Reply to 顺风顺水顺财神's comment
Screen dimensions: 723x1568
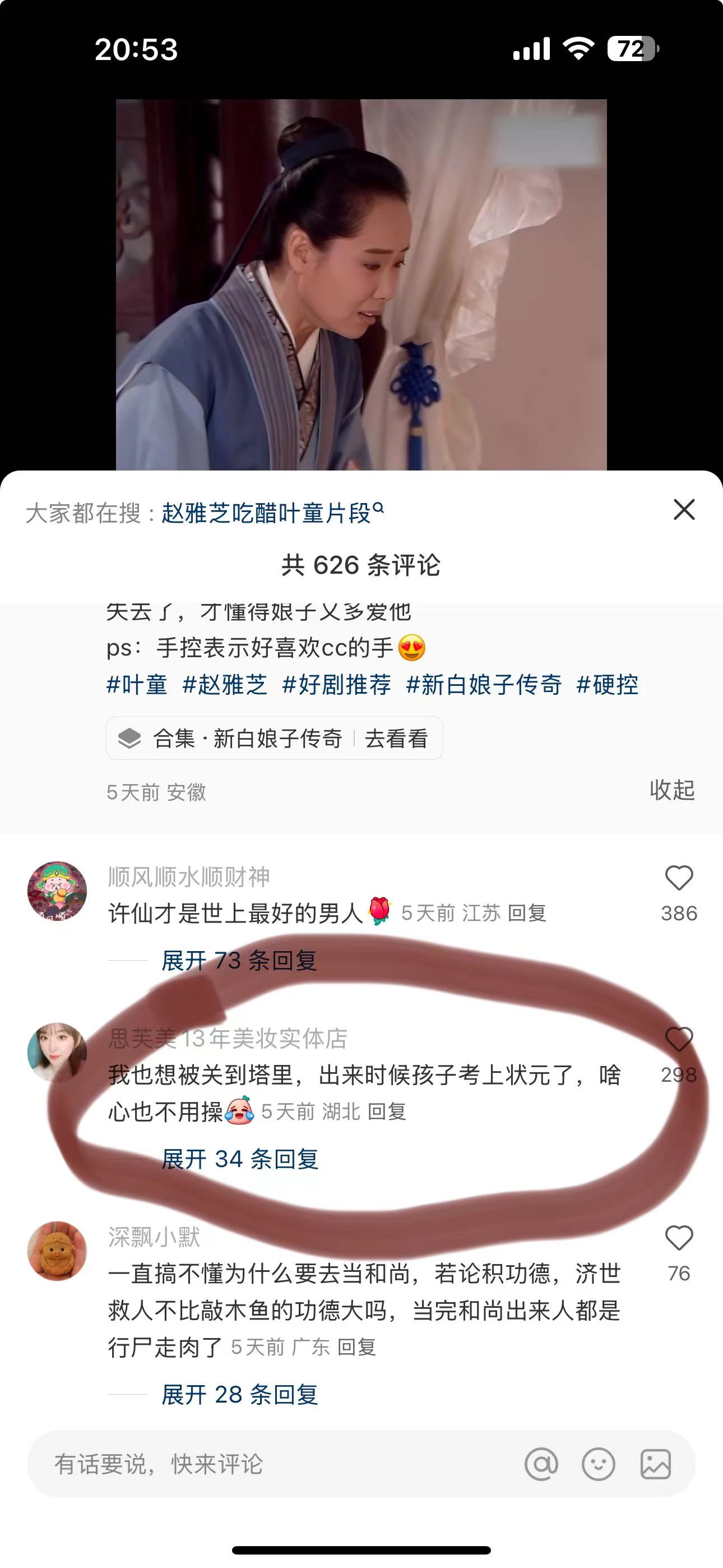[527, 913]
